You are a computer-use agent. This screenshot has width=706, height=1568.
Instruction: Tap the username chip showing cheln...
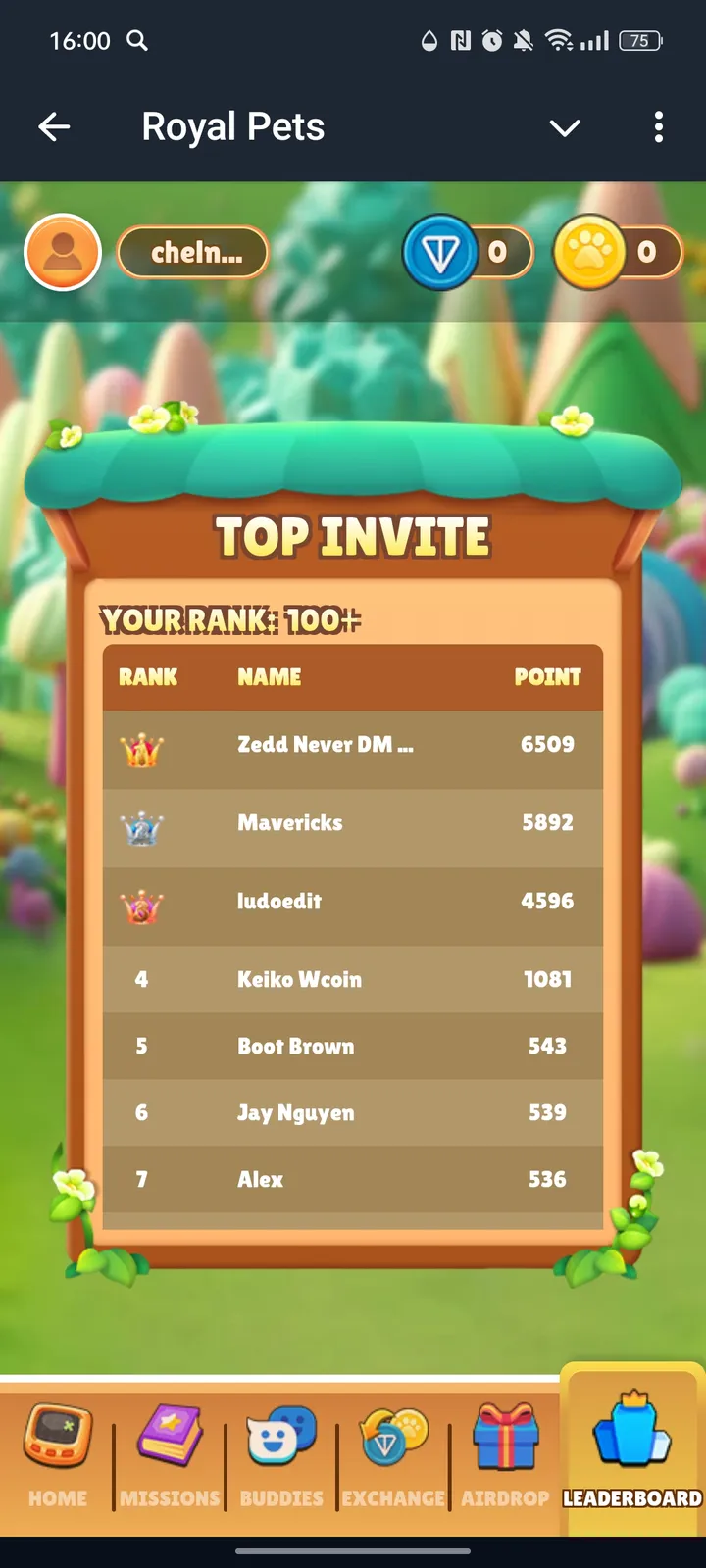(192, 252)
